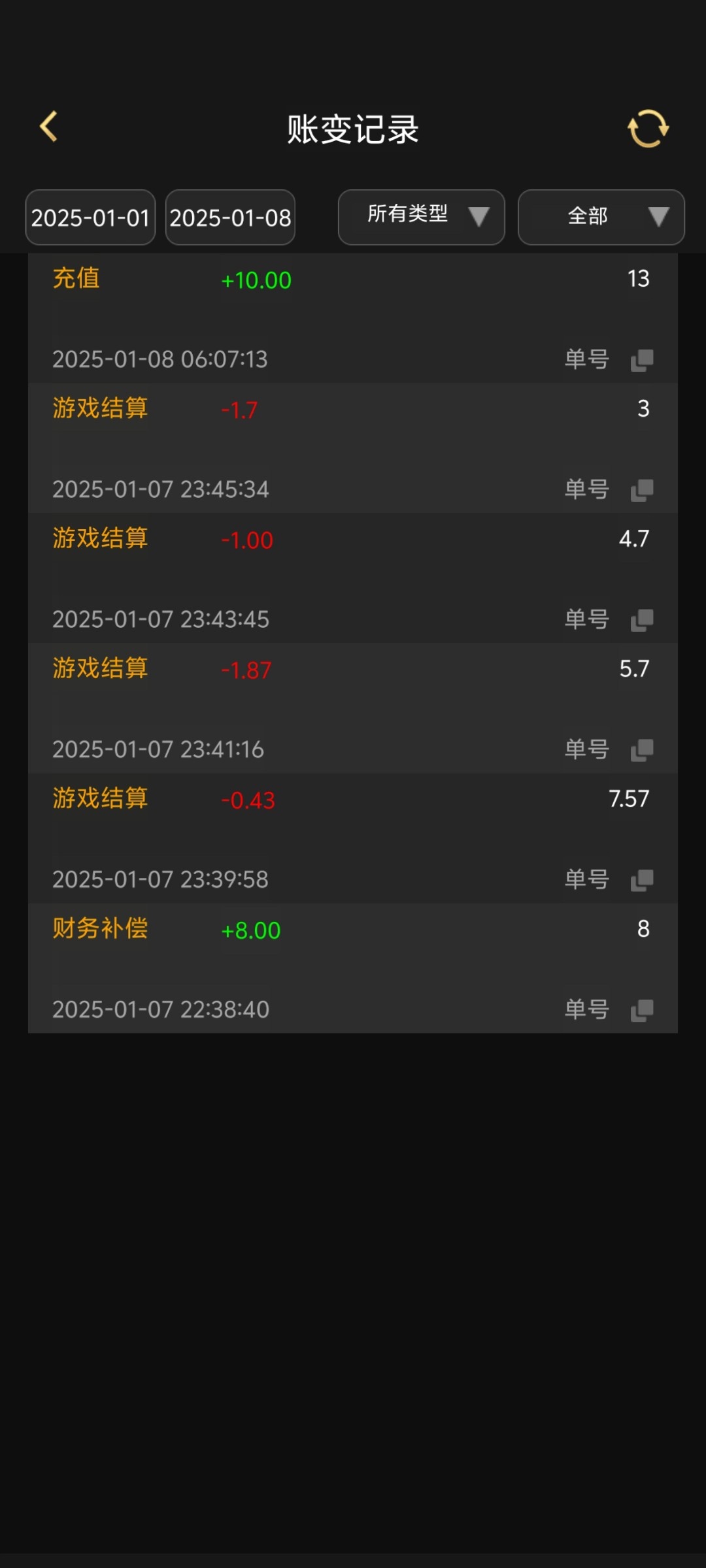Copy order number for the 23:39:58 record
Image resolution: width=706 pixels, height=1568 pixels.
click(x=642, y=880)
